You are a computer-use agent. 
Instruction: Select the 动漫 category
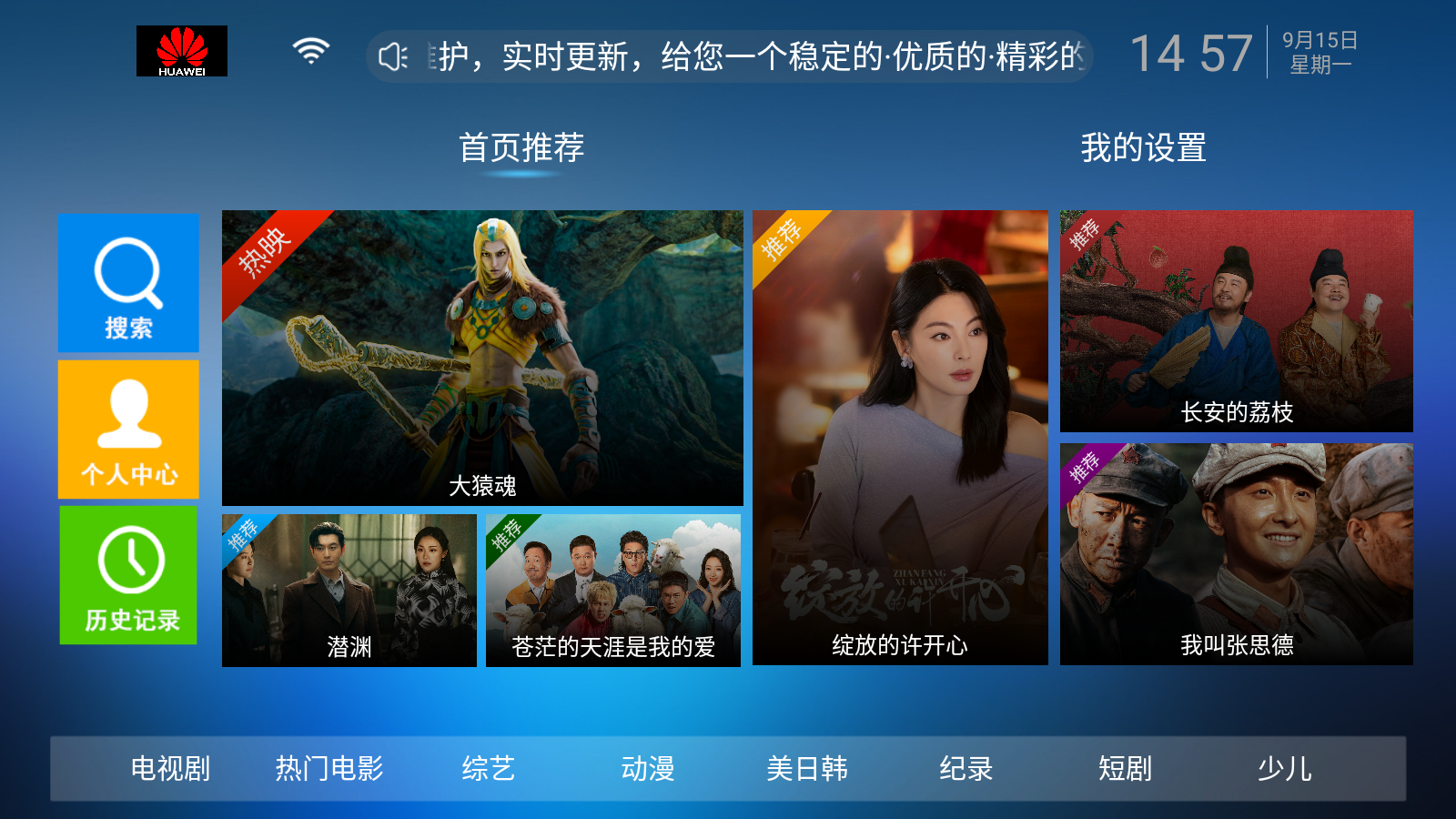click(648, 769)
